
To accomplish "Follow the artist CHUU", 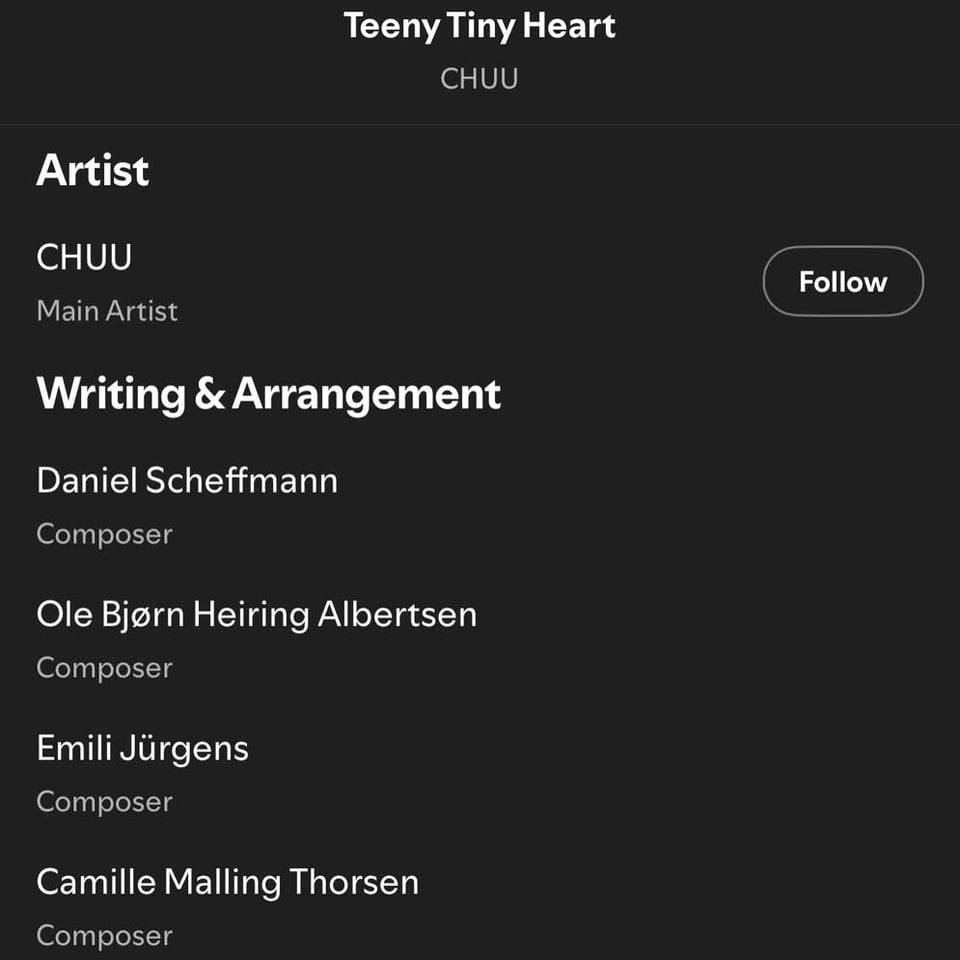I will [842, 282].
